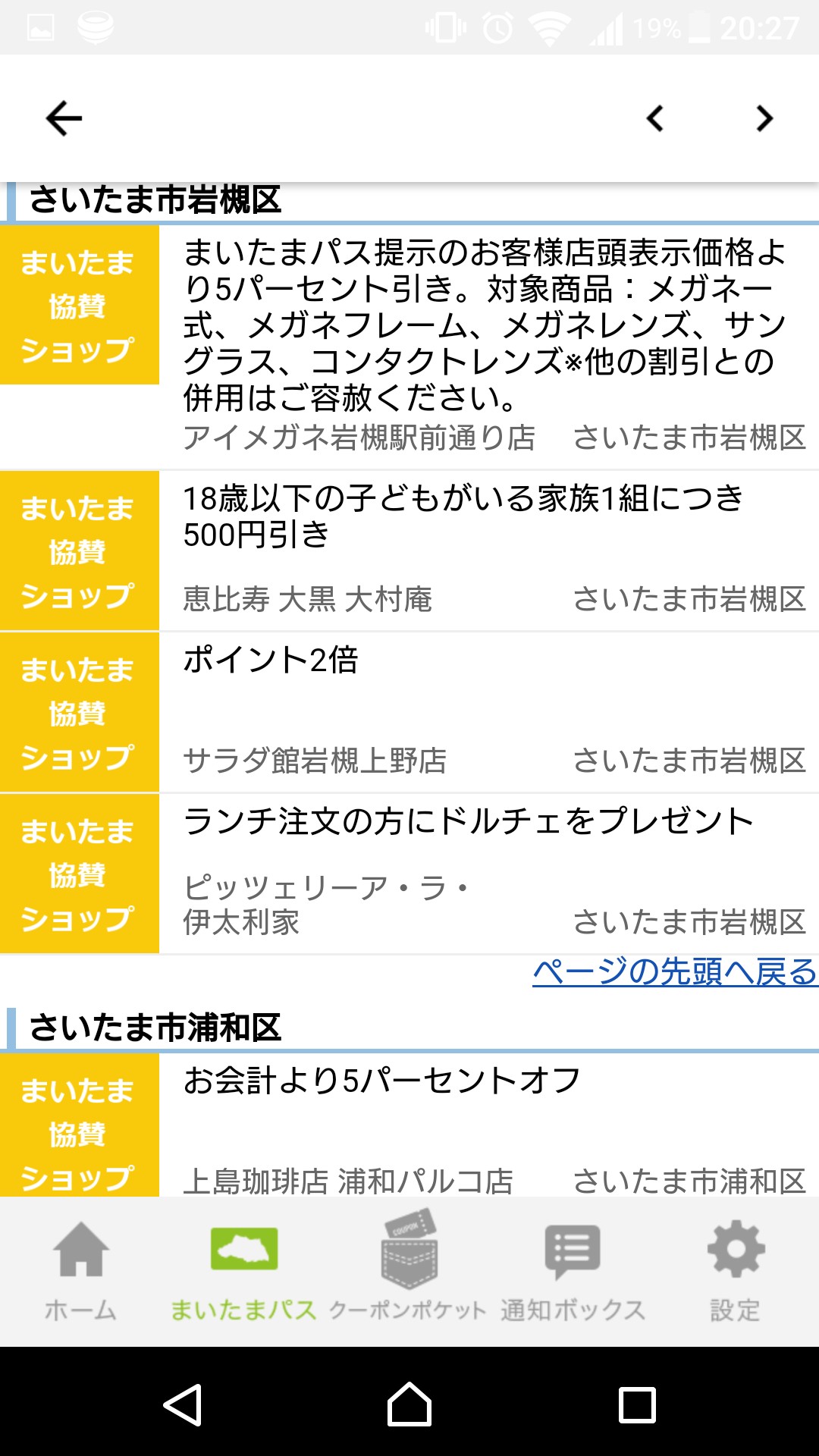Open the 上島珈琲店 浦和パルコ店 offer
This screenshot has width=819, height=1456.
pyautogui.click(x=485, y=1122)
